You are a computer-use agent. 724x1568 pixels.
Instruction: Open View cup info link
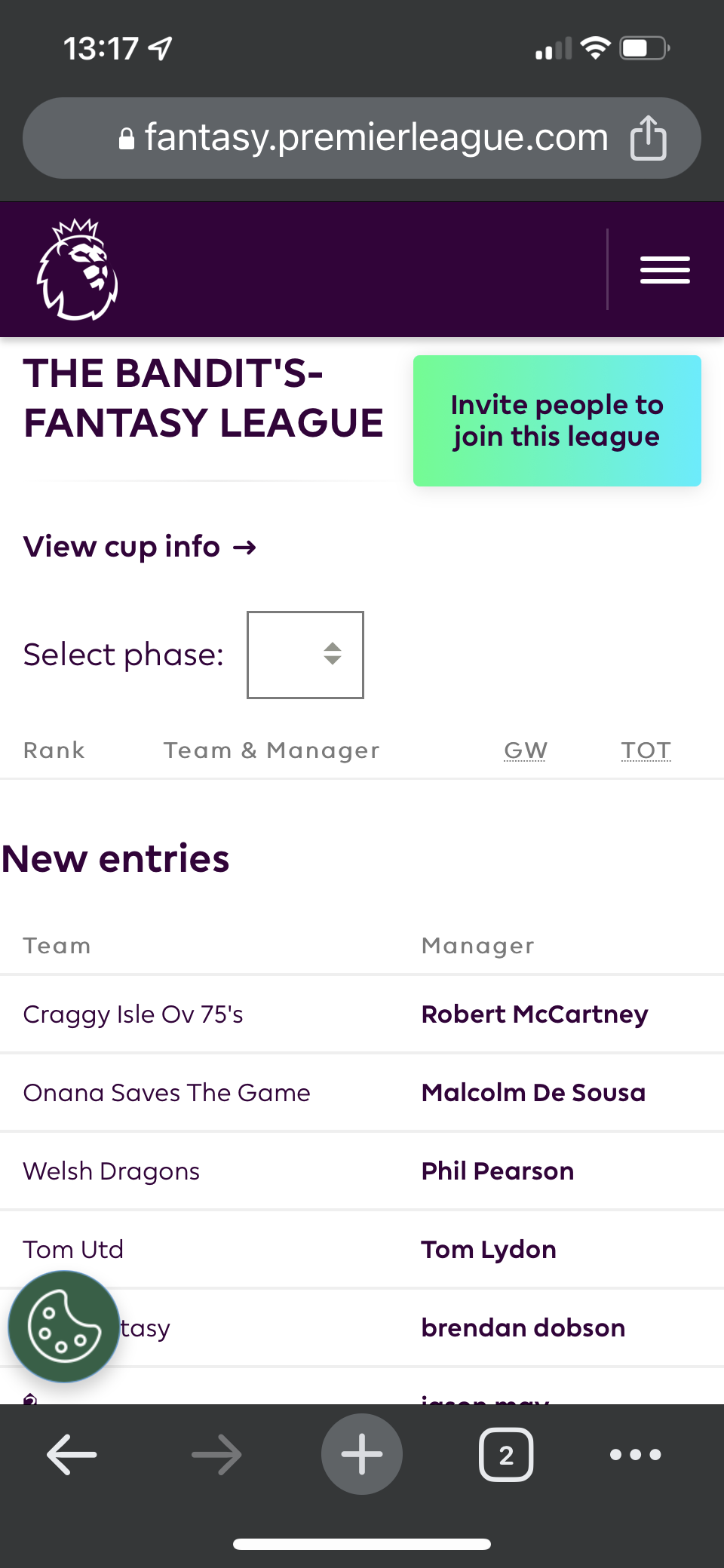coord(140,547)
